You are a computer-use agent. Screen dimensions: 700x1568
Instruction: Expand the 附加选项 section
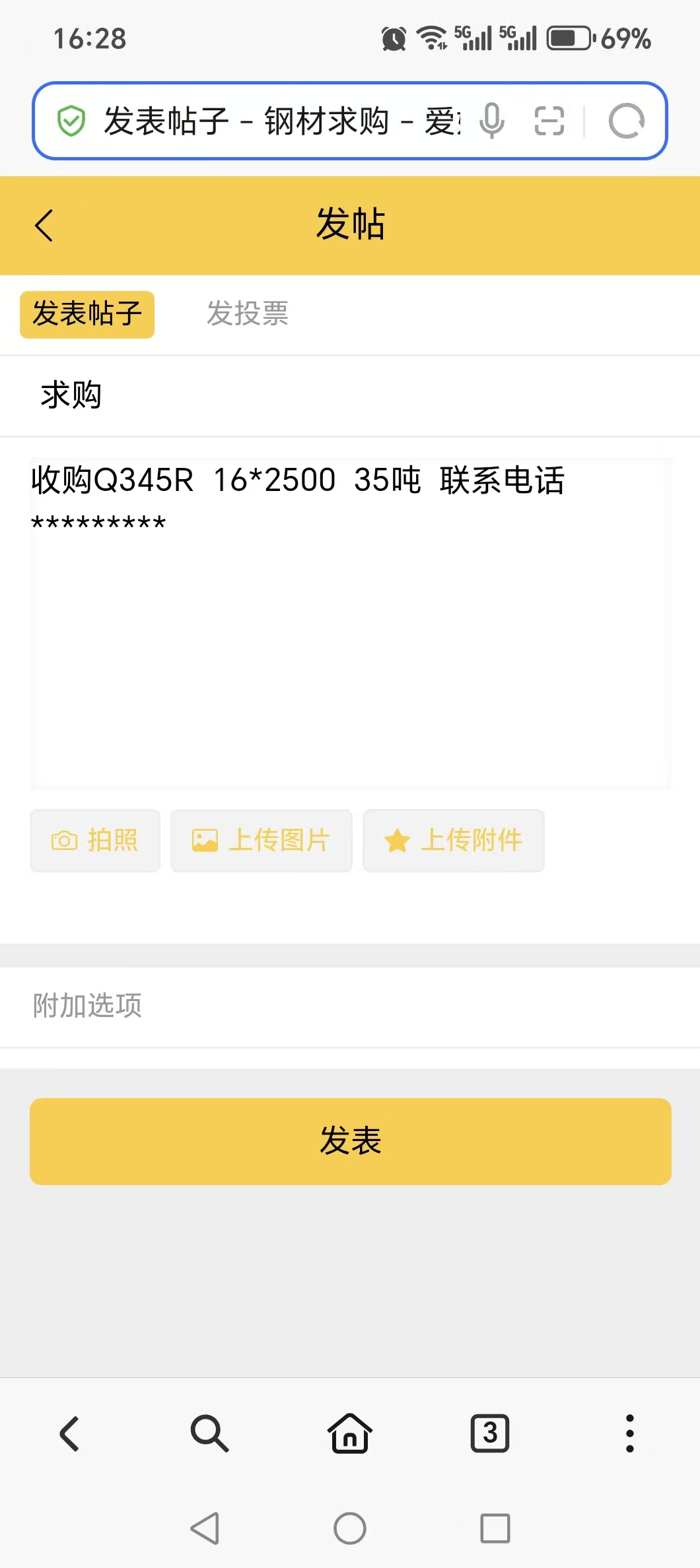point(350,1006)
